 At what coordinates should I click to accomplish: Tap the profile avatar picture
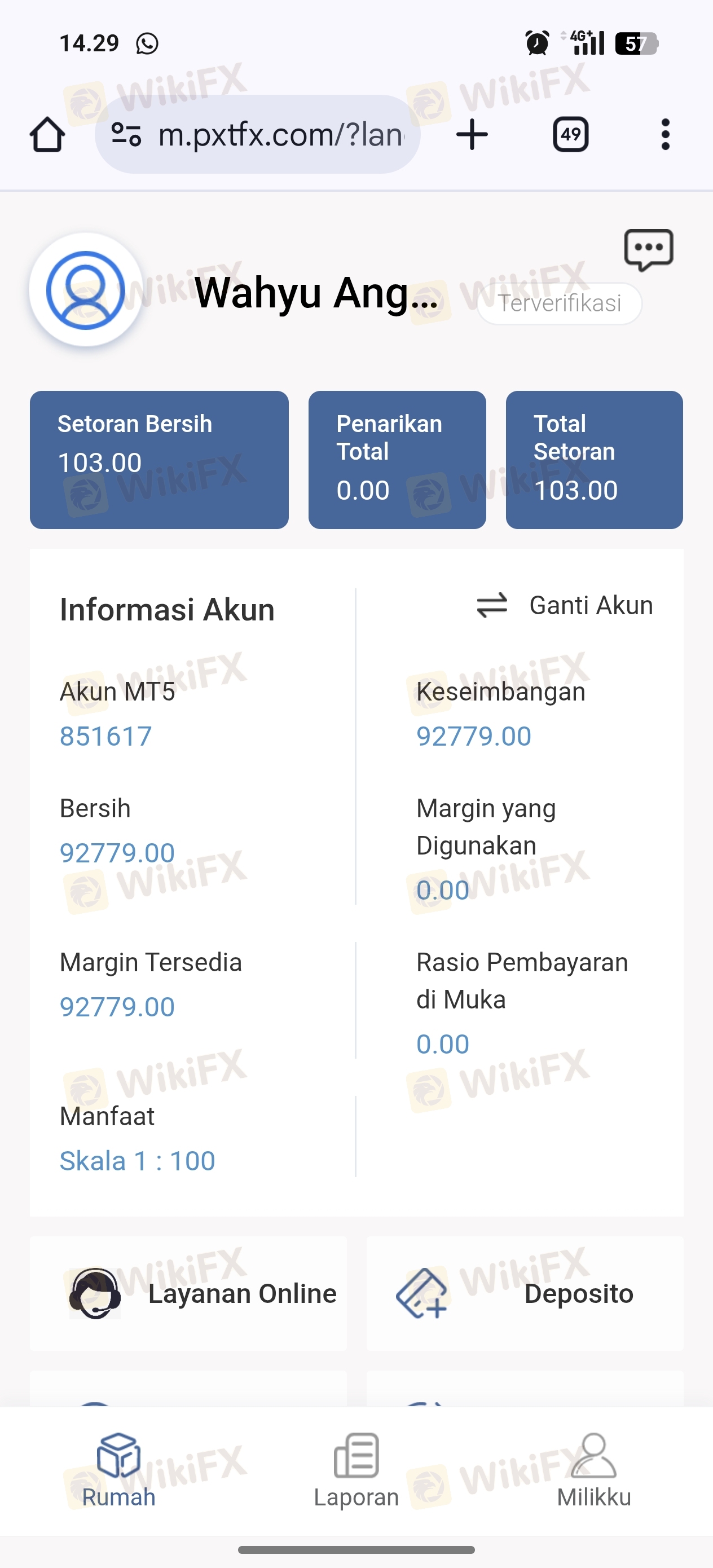(86, 290)
